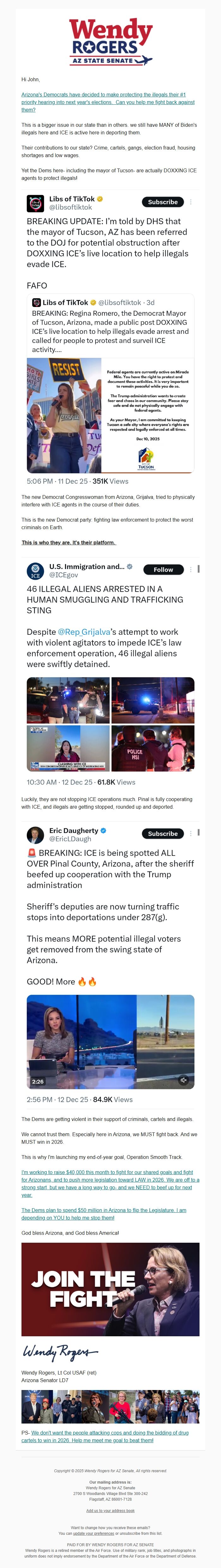221x1568 pixels.
Task: Subscribe to Eric Daugherty
Action: pyautogui.click(x=163, y=833)
